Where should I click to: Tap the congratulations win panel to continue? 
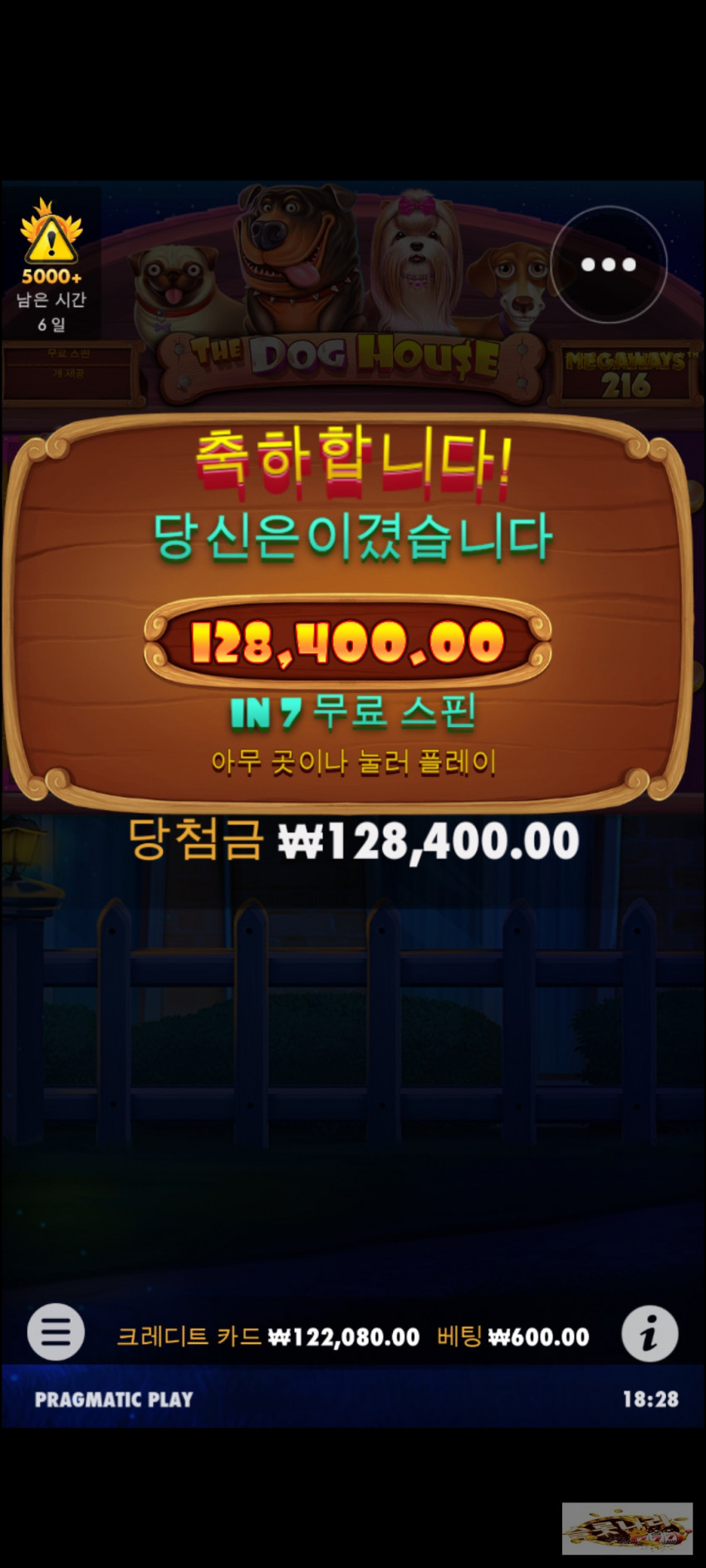tap(348, 613)
